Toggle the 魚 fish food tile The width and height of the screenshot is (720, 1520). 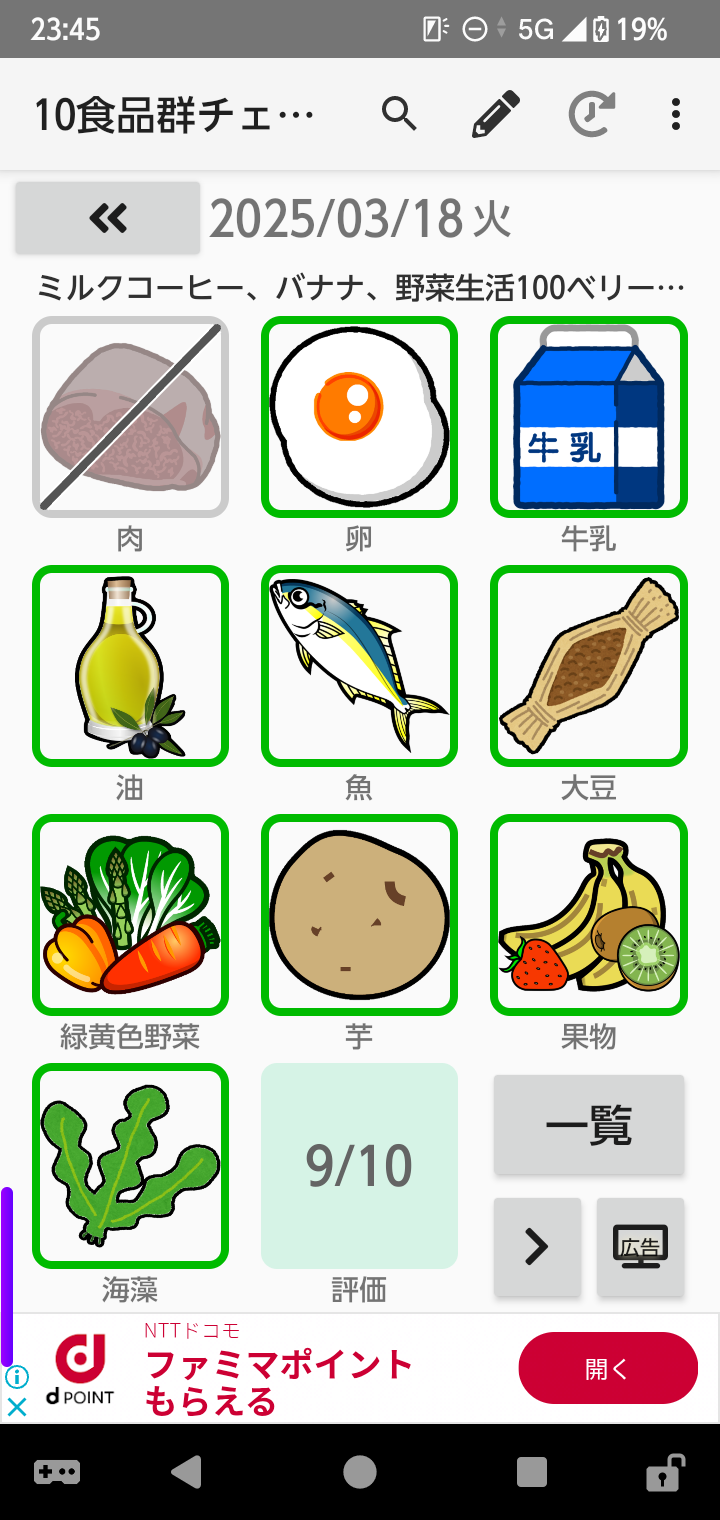coord(360,666)
